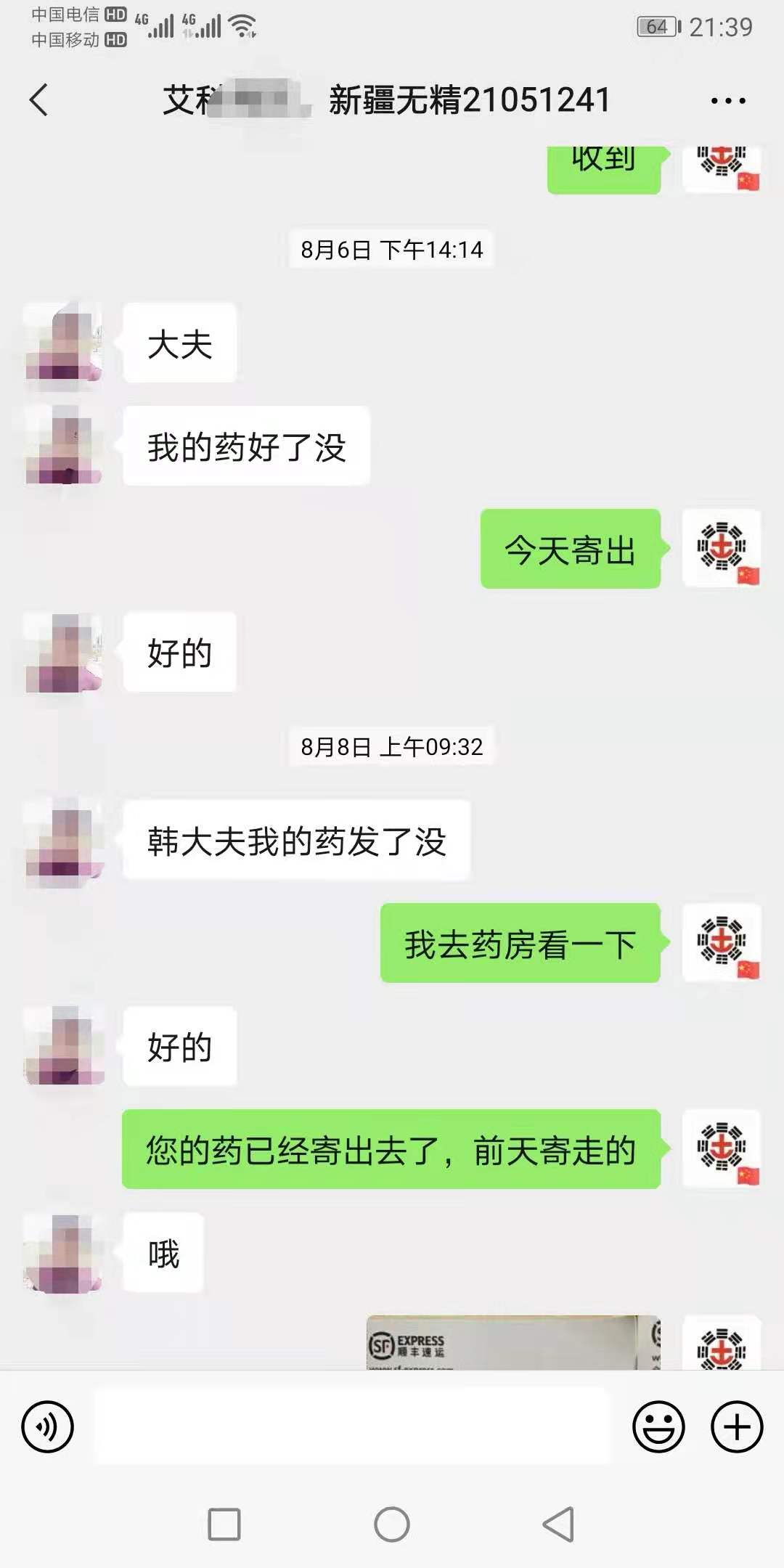Tap the message text field
Screen dimensions: 784x1568
click(353, 1426)
